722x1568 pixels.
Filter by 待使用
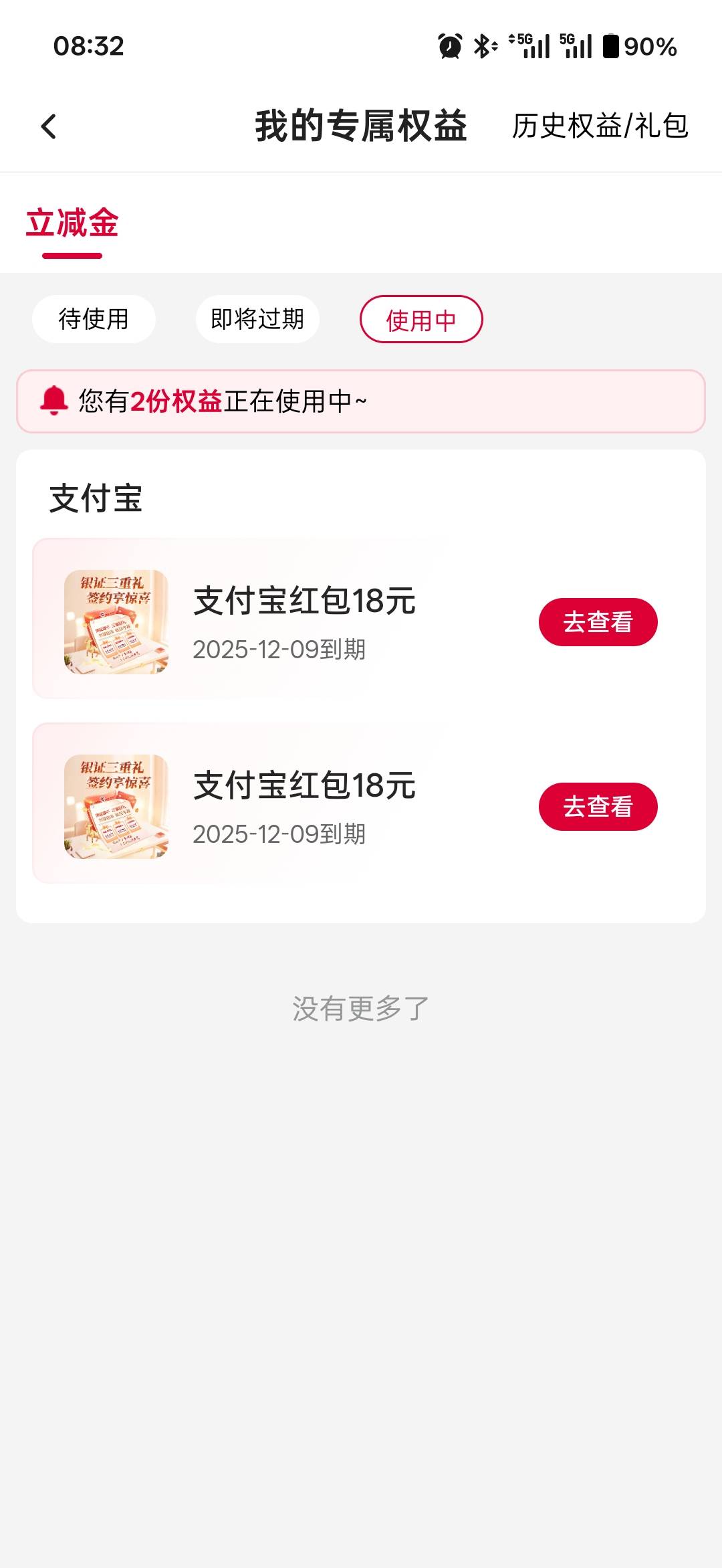pos(94,319)
